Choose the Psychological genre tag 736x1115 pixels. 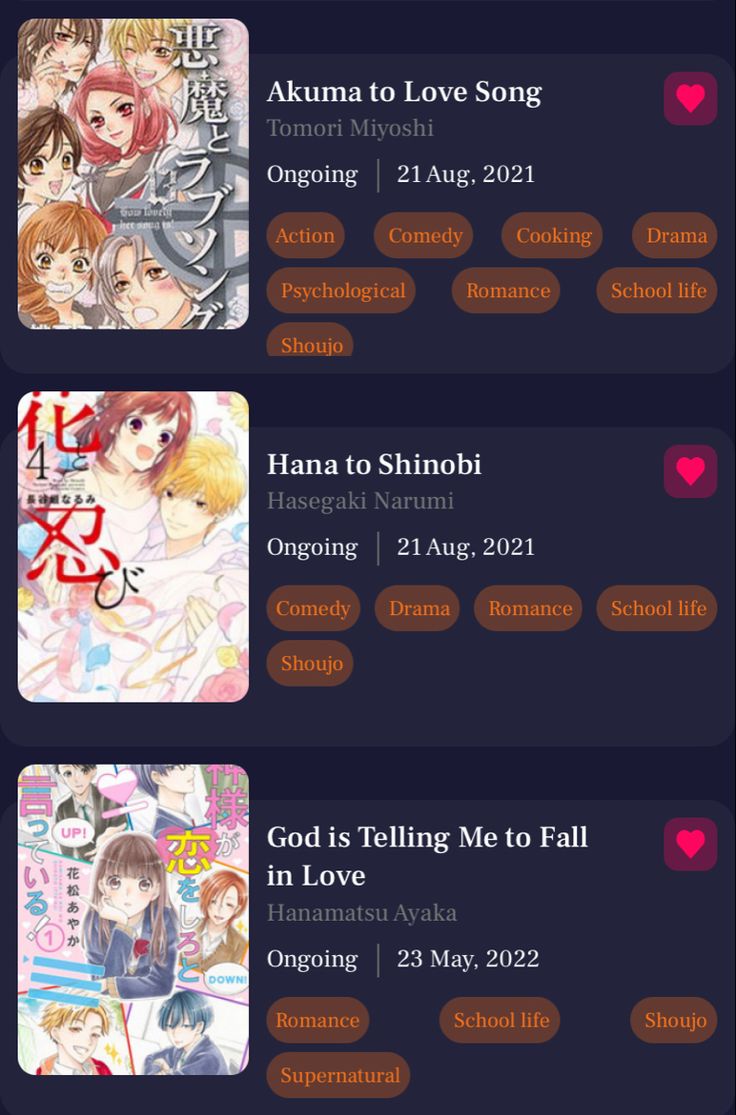point(341,290)
